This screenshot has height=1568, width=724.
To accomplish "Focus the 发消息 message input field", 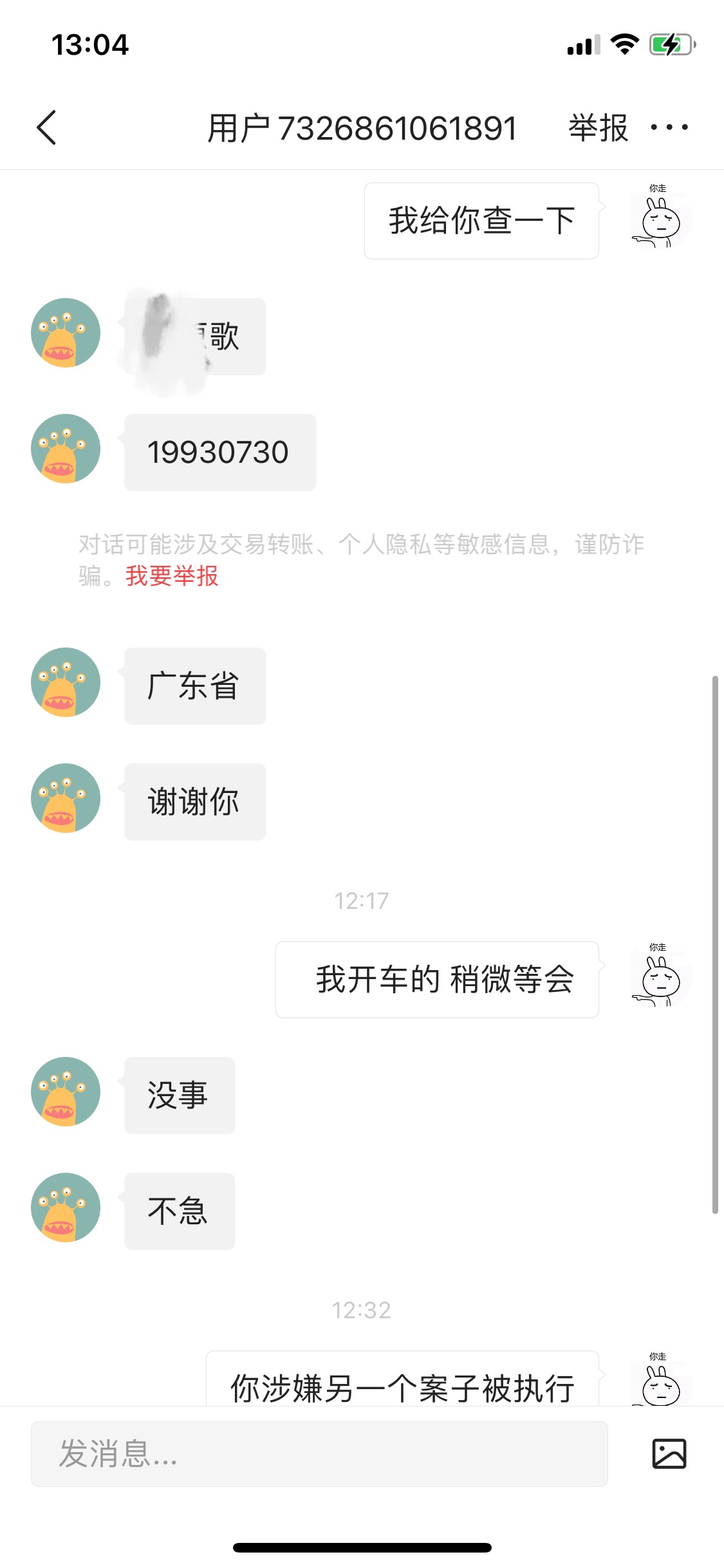I will [x=319, y=1454].
